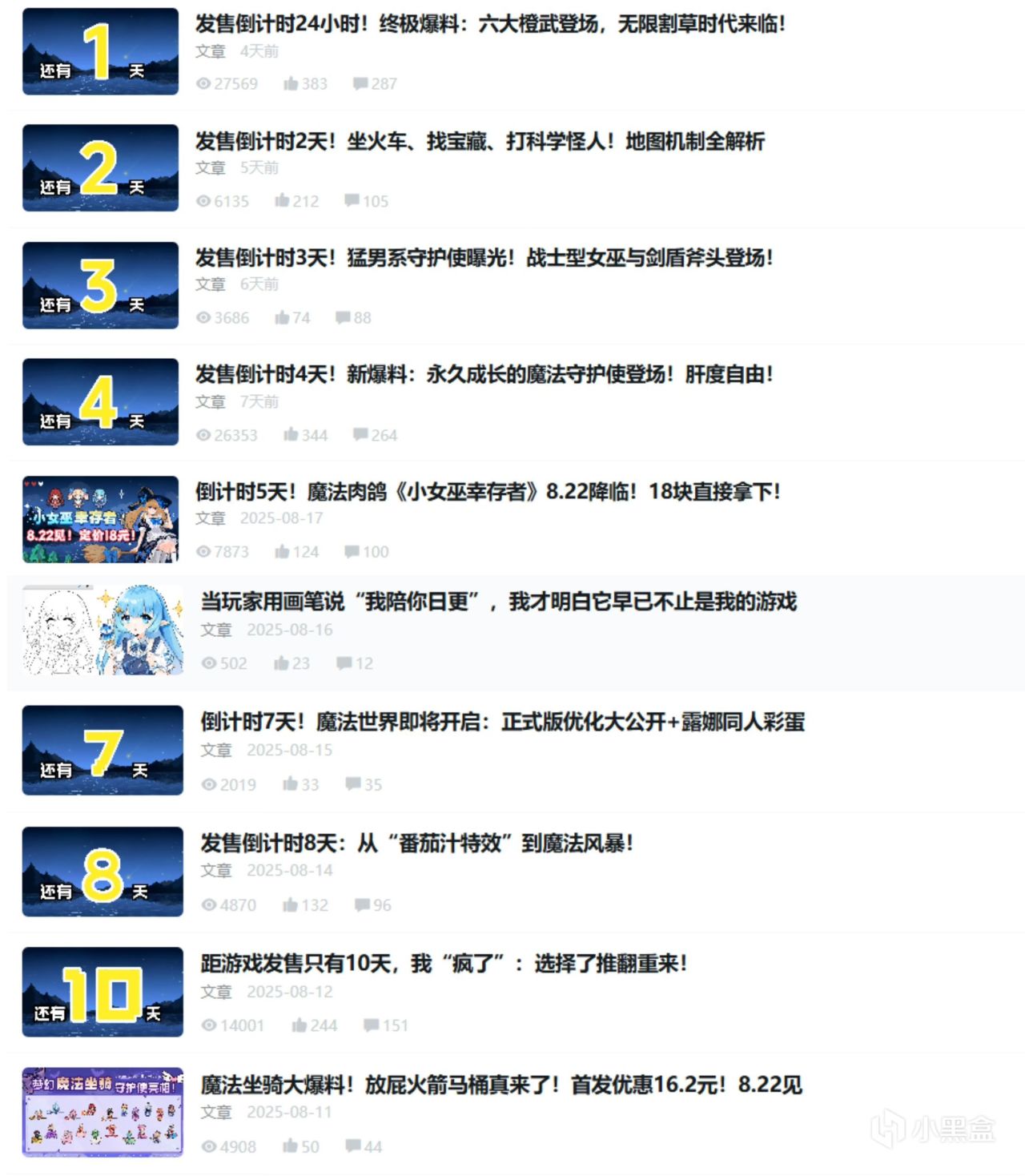The image size is (1025, 1176).
Task: Open the 4-day countdown magic guardian article
Action: (x=484, y=374)
